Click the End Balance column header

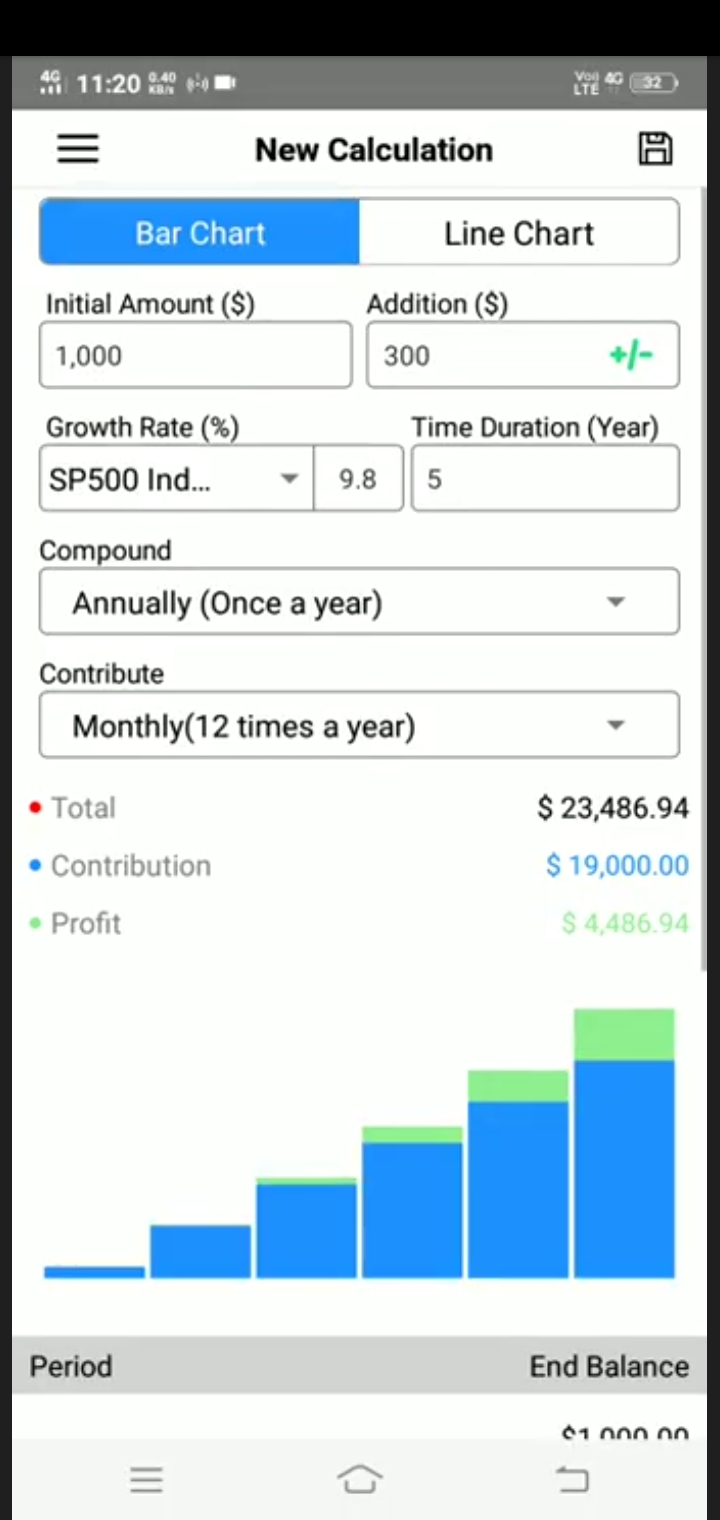[608, 1366]
